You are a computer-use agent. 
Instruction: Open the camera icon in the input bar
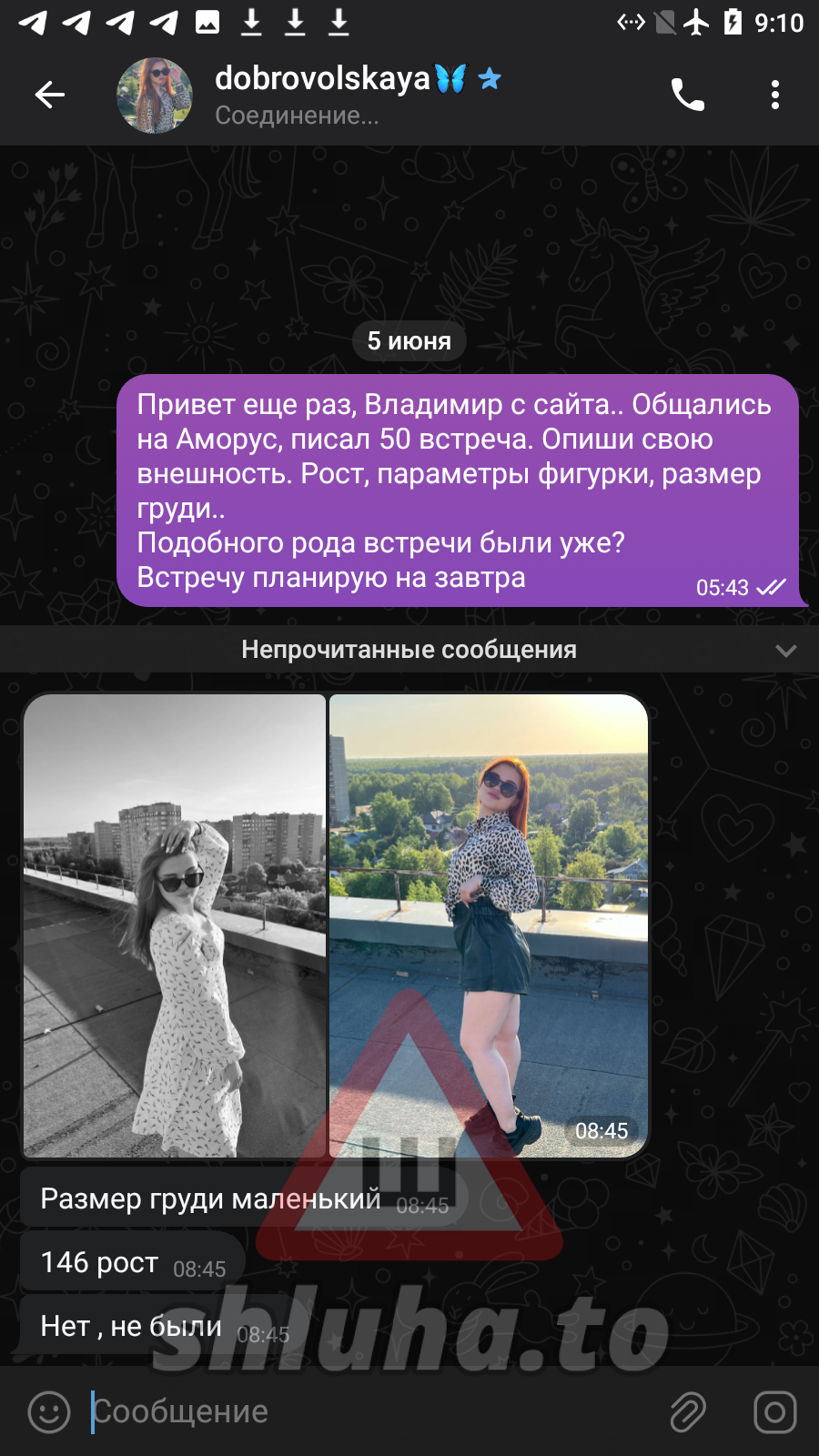click(x=774, y=1412)
